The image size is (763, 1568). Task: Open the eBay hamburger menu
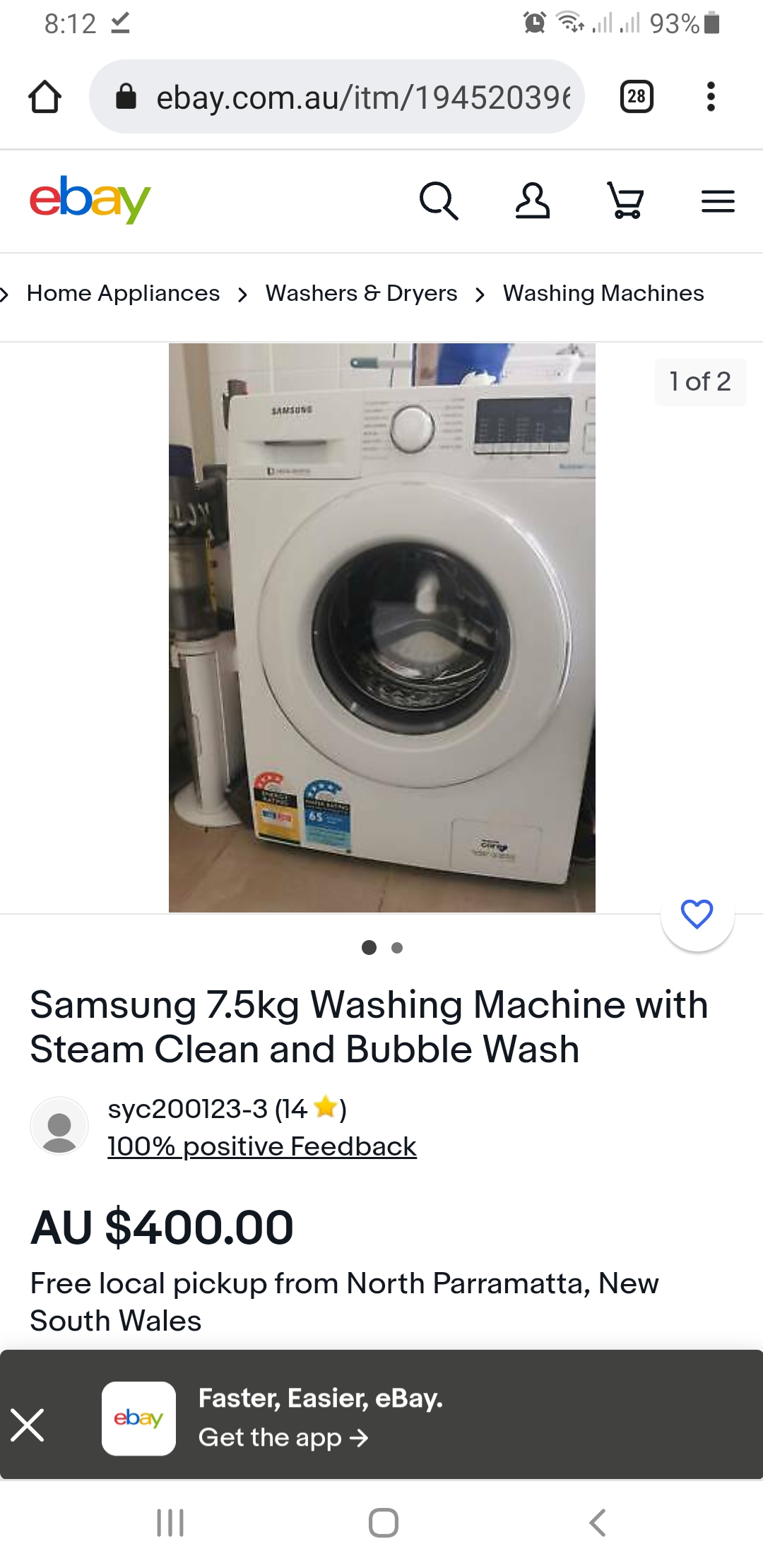[718, 201]
